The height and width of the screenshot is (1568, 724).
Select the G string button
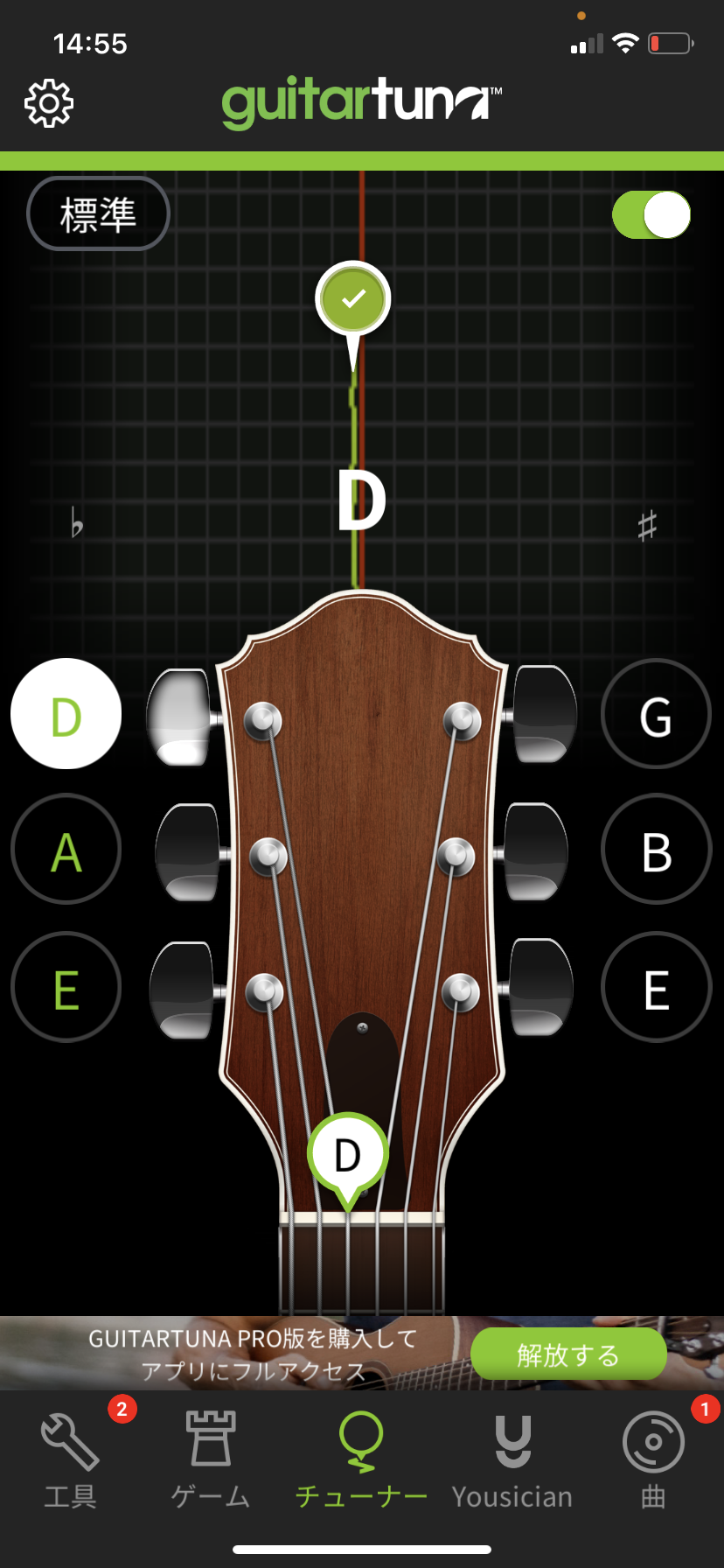point(657,714)
